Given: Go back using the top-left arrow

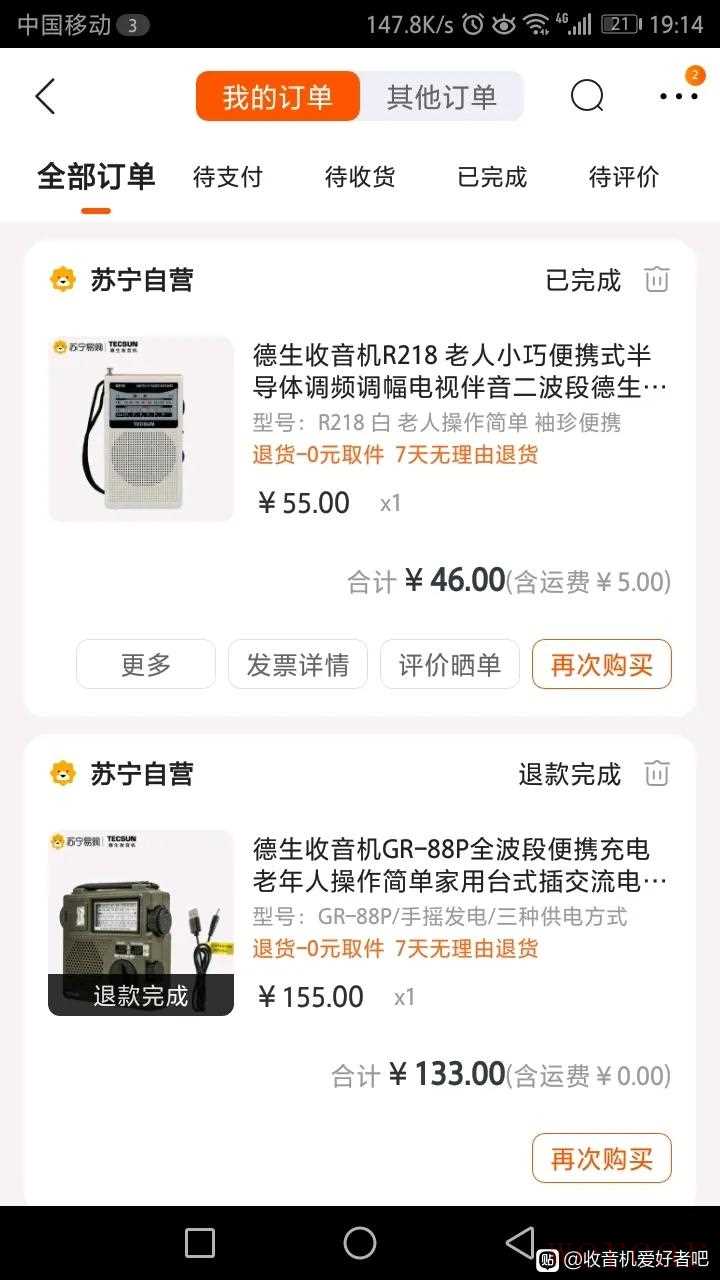Looking at the screenshot, I should [x=45, y=96].
